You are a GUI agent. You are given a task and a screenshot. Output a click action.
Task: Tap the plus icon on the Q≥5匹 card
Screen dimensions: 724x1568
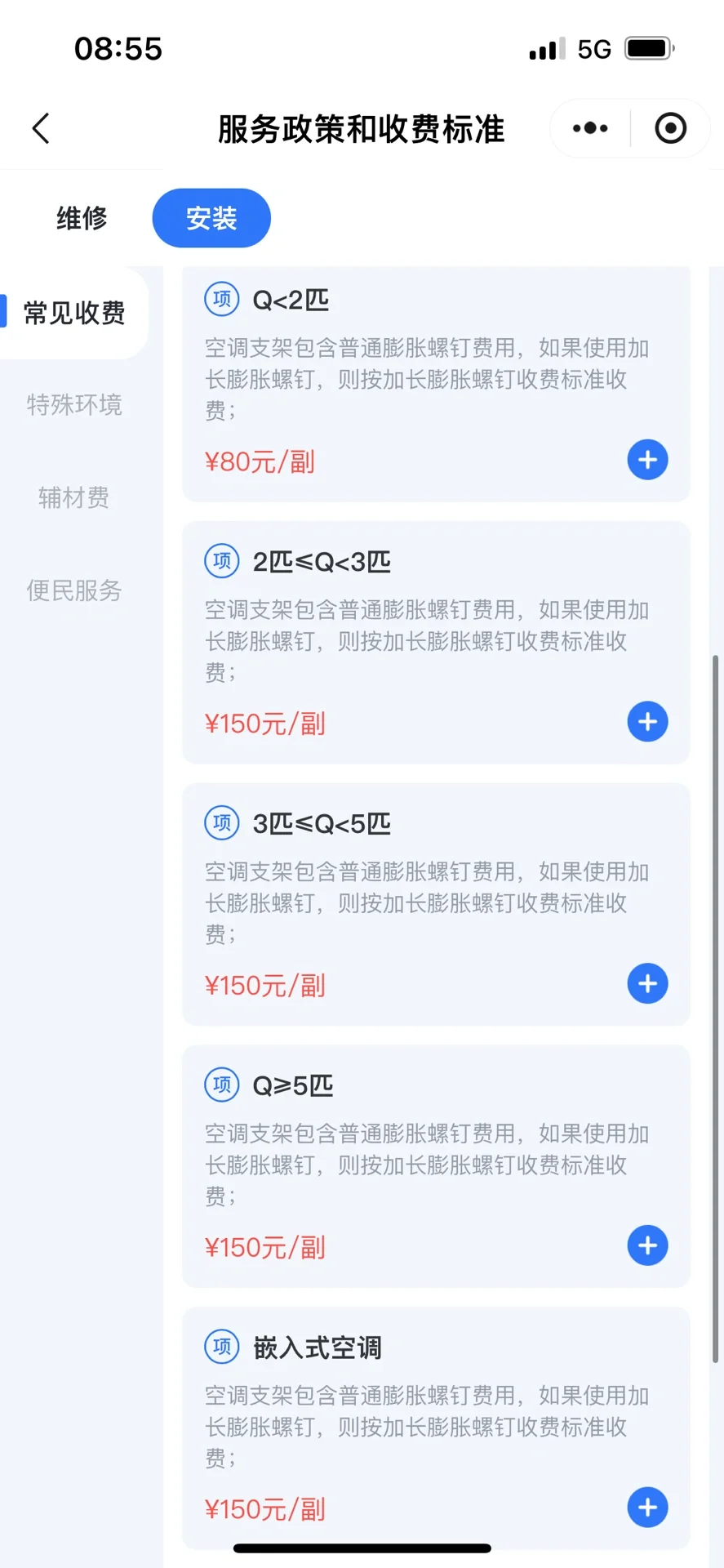click(x=647, y=1245)
